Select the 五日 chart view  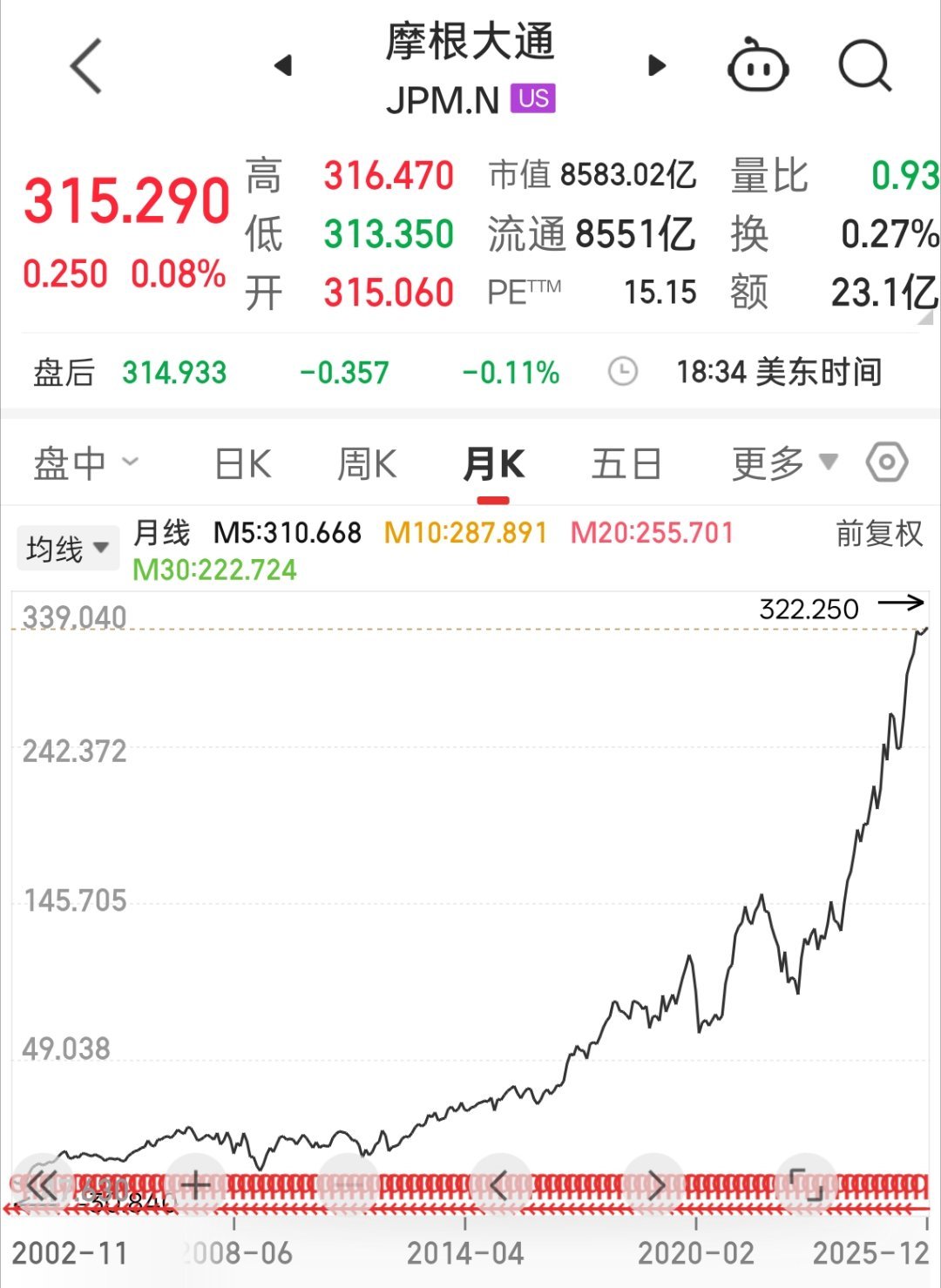(624, 464)
